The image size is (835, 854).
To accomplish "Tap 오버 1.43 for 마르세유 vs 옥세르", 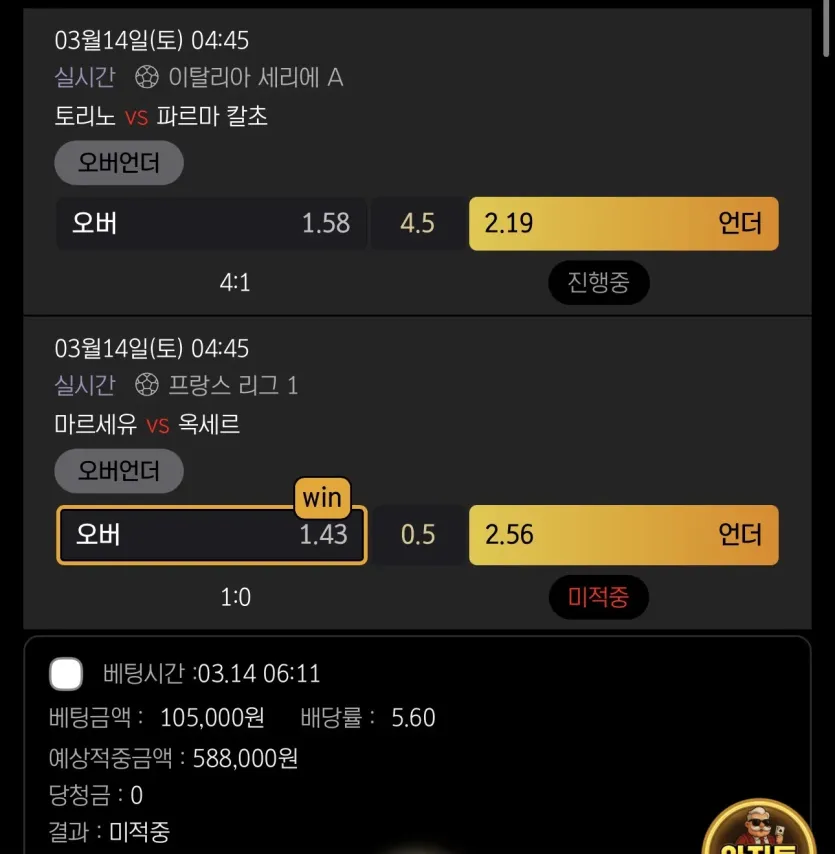I will click(x=211, y=535).
